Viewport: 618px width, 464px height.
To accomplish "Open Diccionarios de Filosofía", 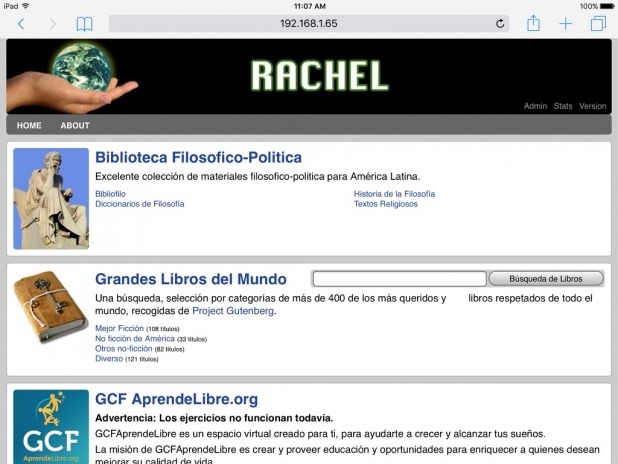I will 139,204.
